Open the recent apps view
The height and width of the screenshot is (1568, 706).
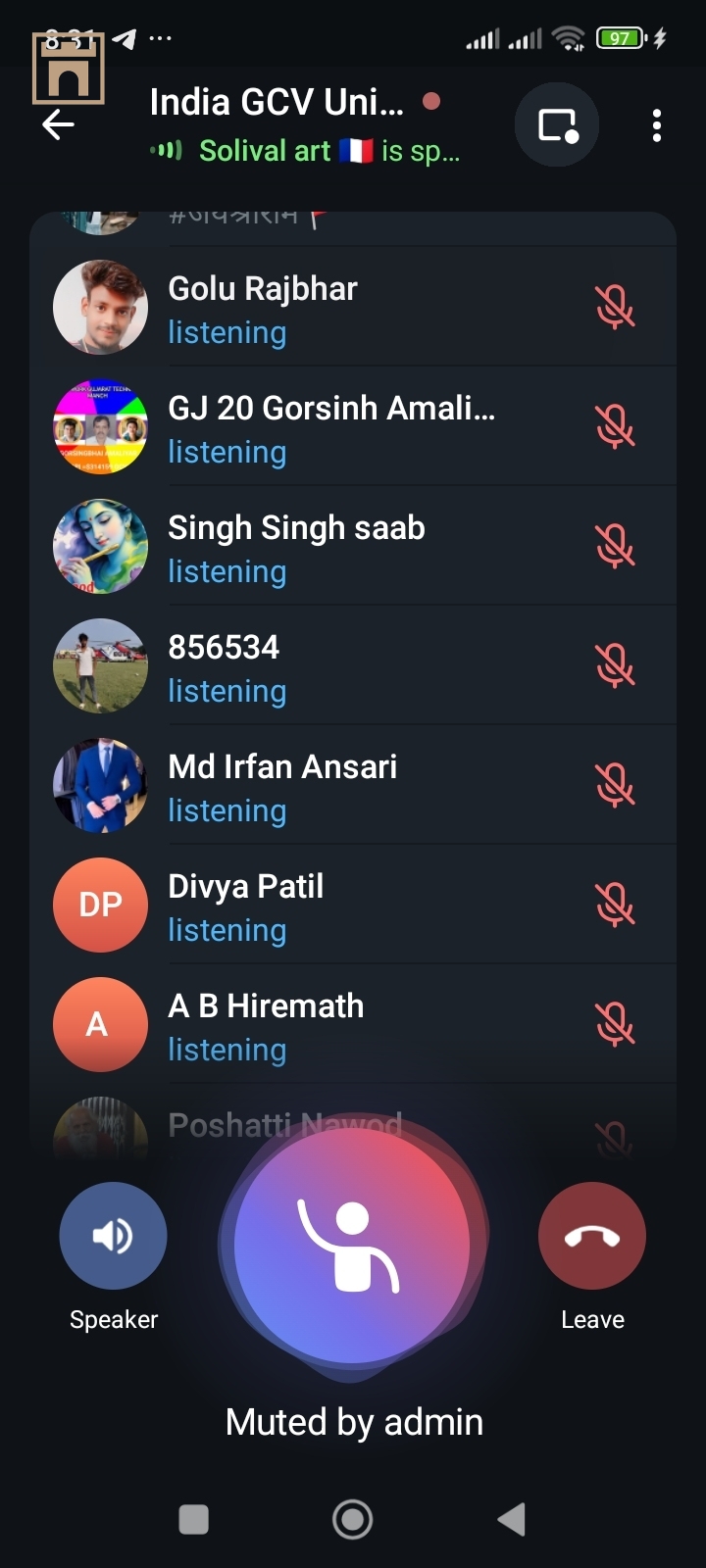194,1519
